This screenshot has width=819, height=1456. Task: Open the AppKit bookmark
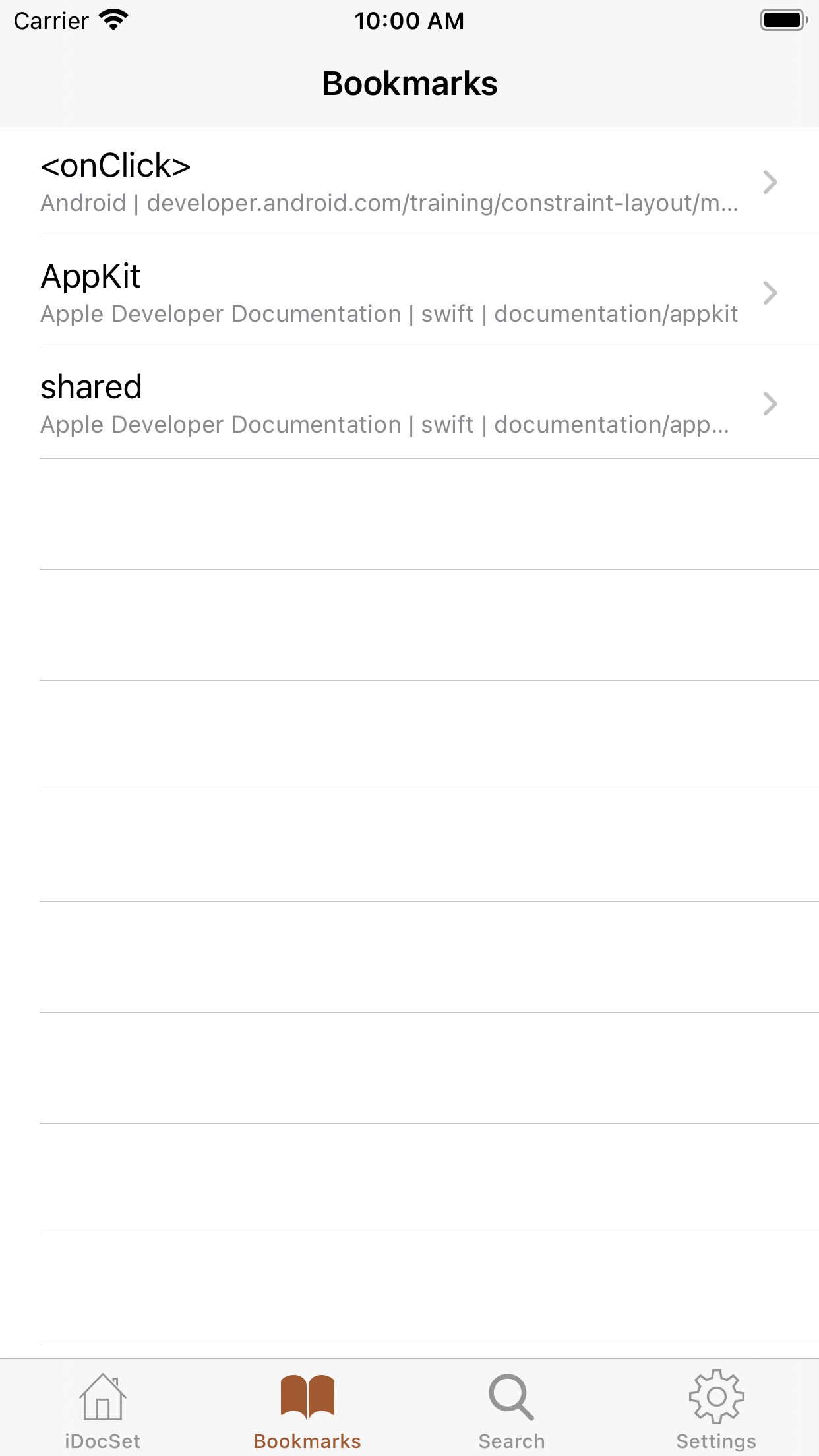click(x=409, y=293)
